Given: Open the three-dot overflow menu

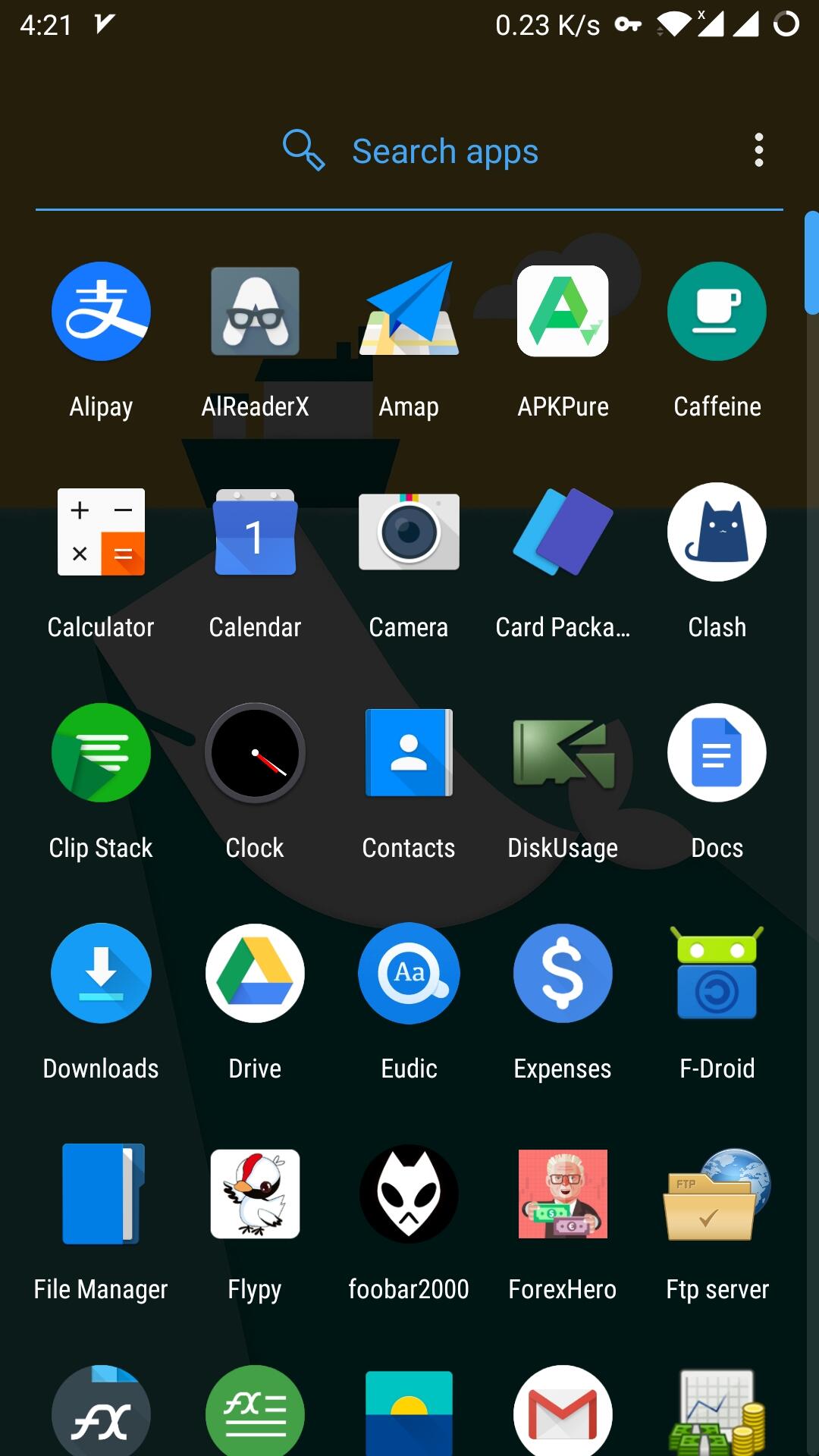Looking at the screenshot, I should click(x=758, y=150).
